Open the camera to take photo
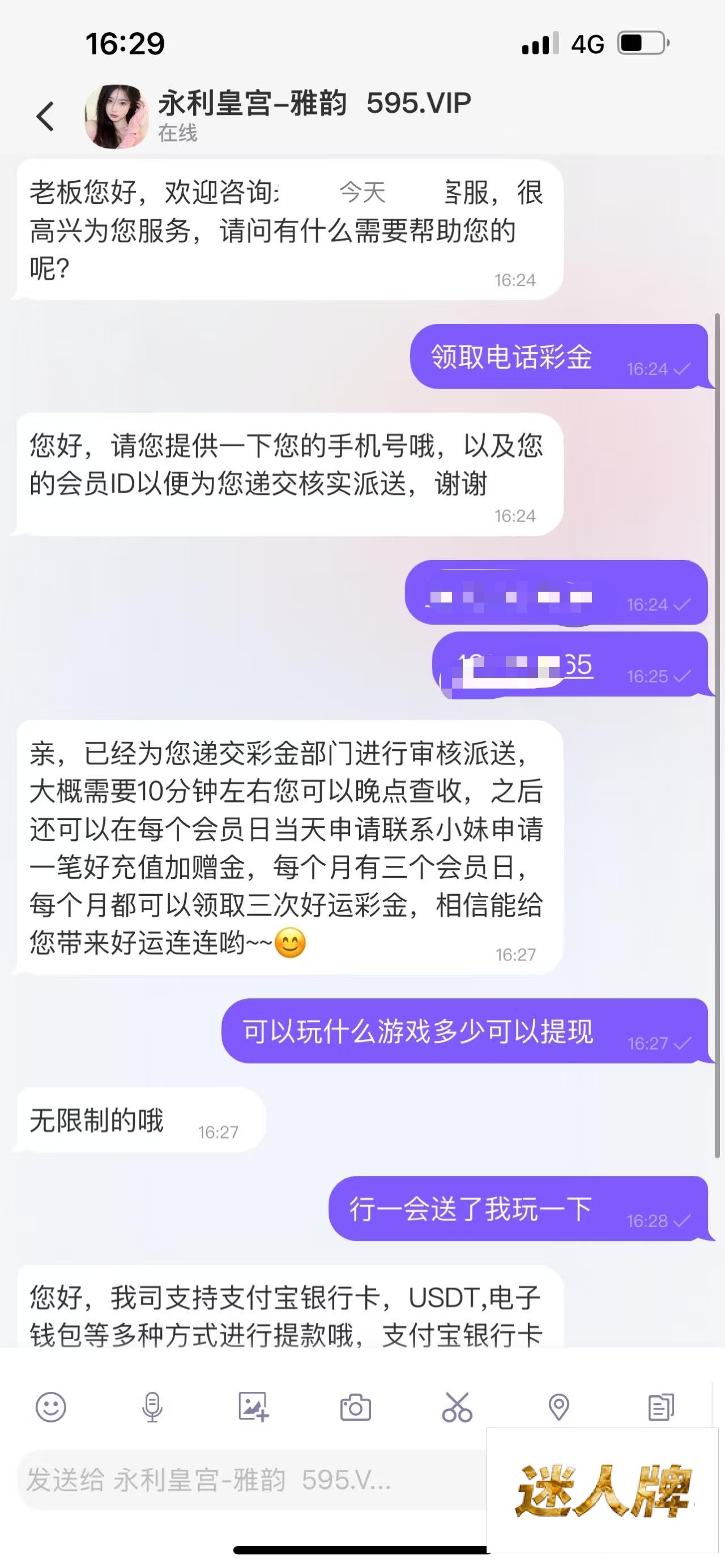 tap(355, 1407)
